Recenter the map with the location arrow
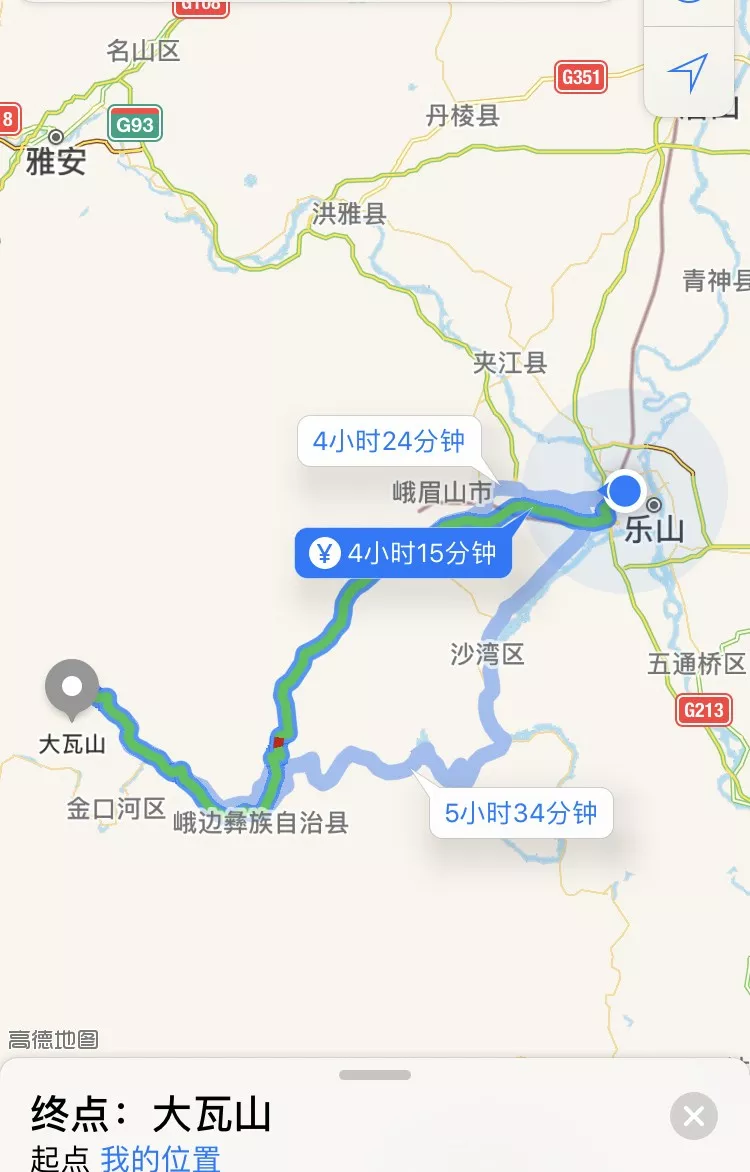Viewport: 750px width, 1172px height. click(688, 72)
